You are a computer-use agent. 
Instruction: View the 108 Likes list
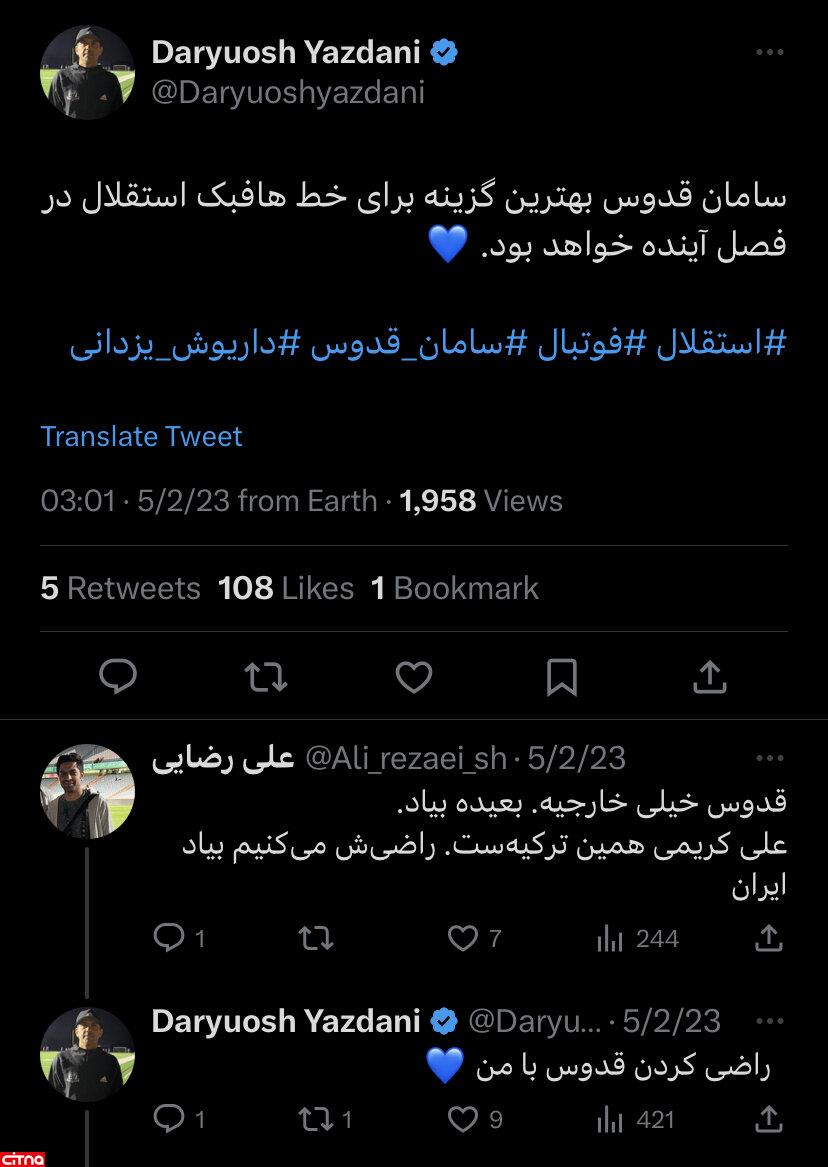(x=285, y=588)
